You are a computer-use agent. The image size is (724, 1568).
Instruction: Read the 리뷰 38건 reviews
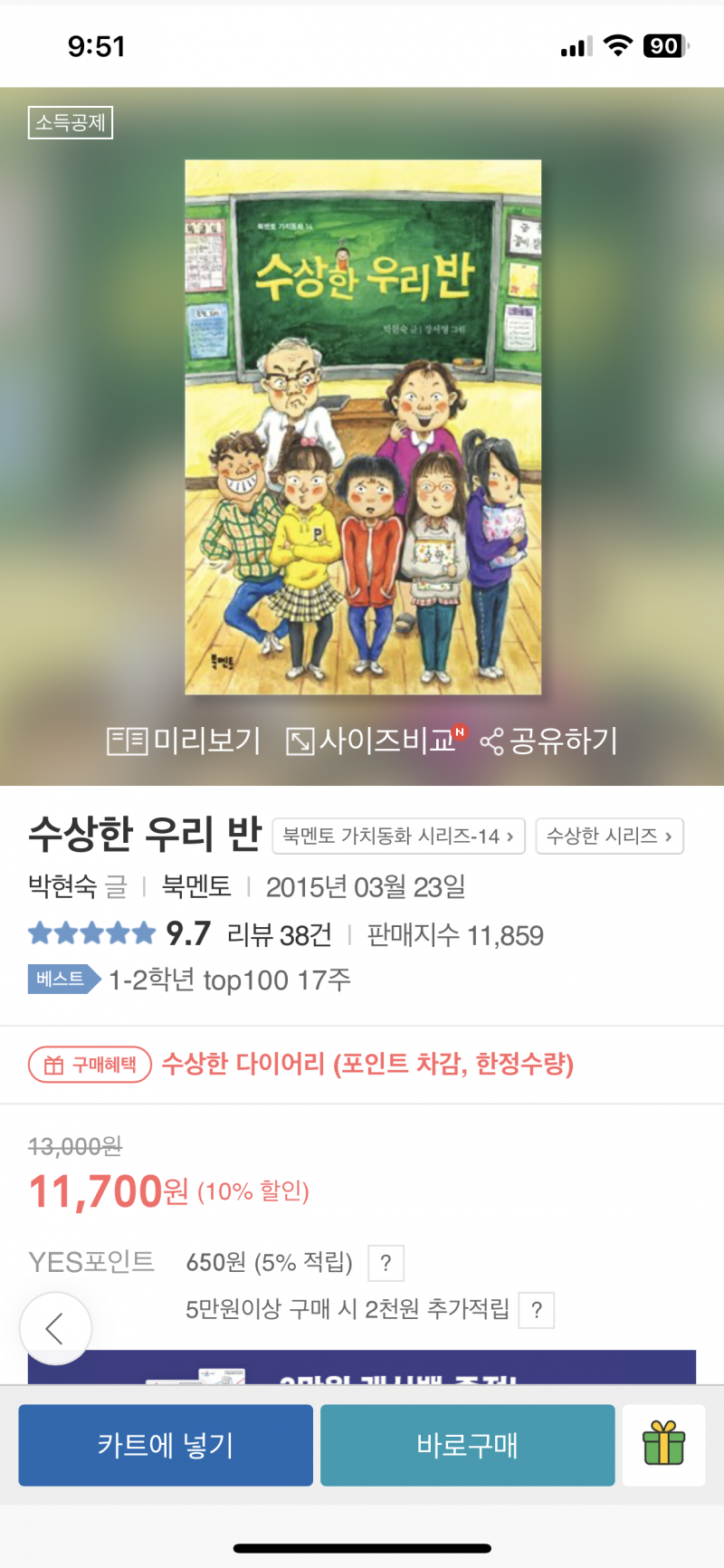click(279, 934)
